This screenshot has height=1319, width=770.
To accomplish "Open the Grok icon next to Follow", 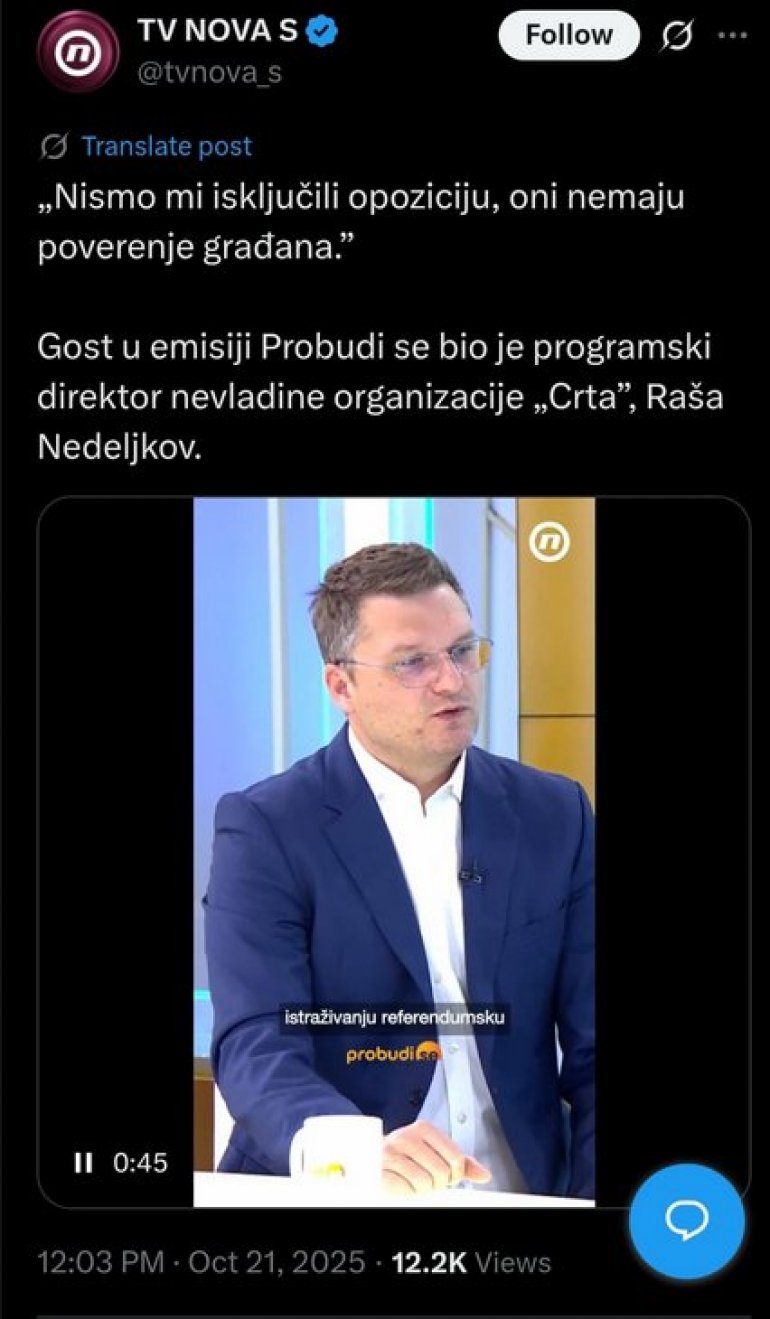I will pyautogui.click(x=677, y=36).
